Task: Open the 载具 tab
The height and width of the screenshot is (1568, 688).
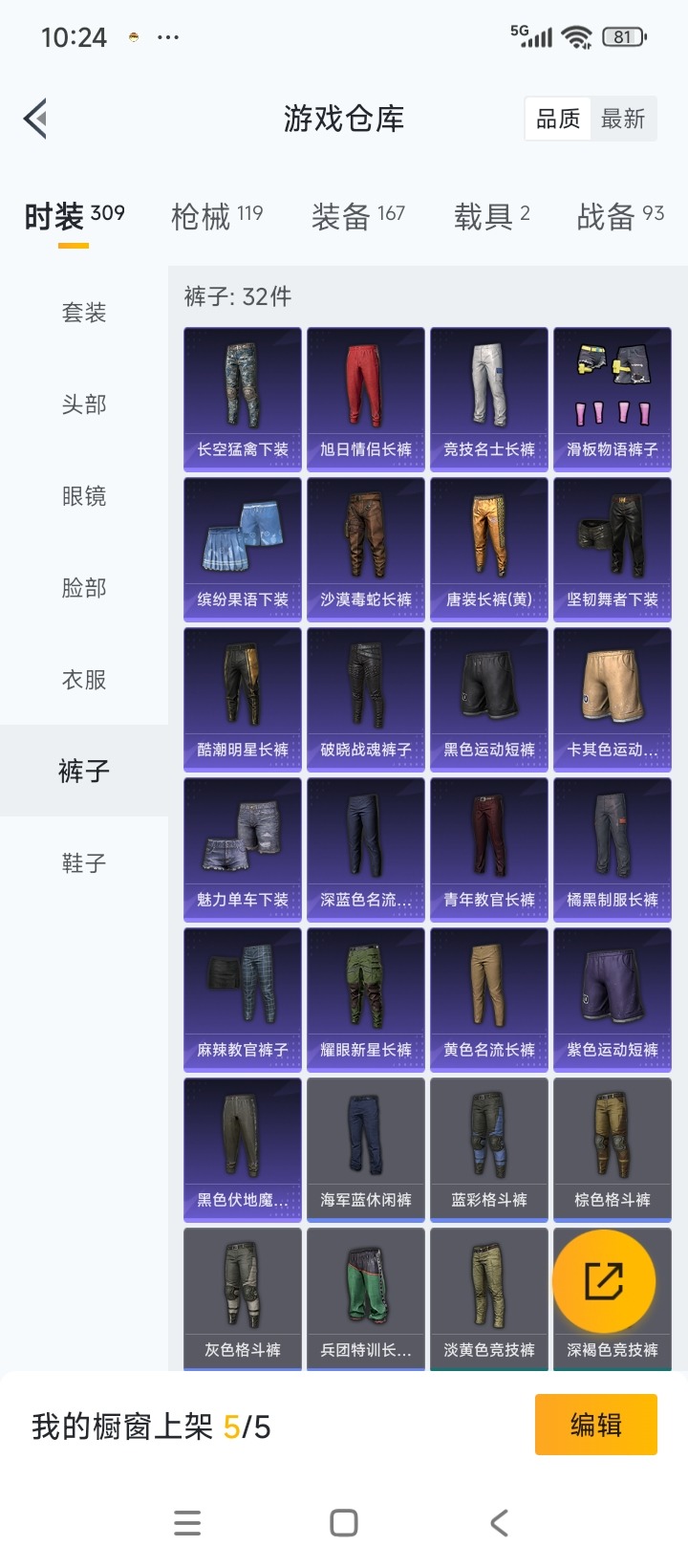Action: (491, 217)
